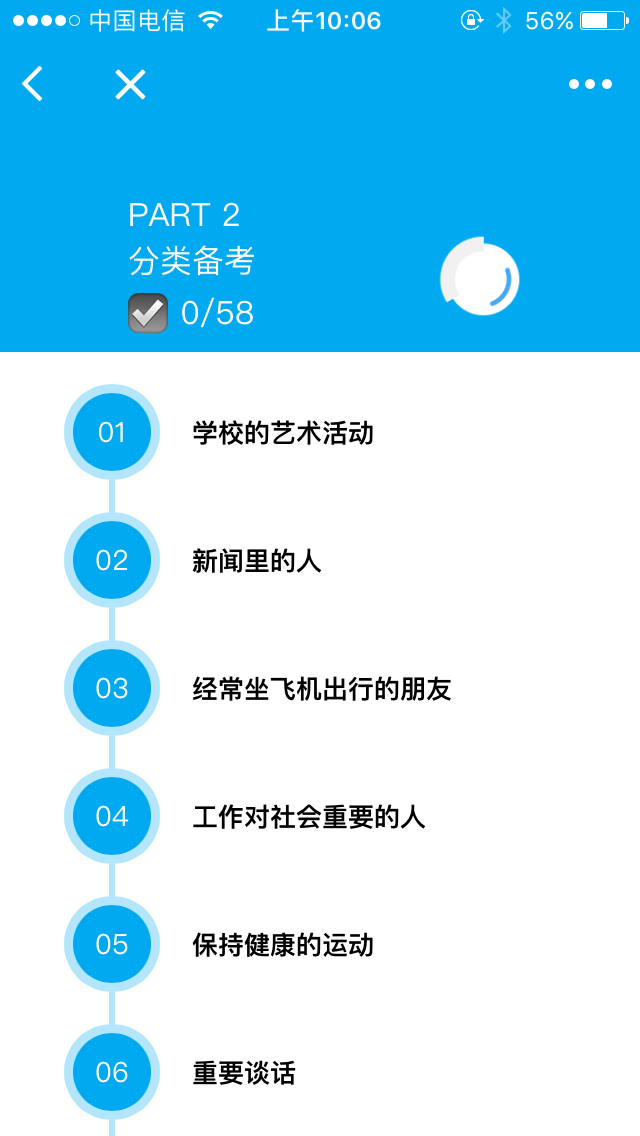Open topic 01 学校的艺术活动
640x1136 pixels.
click(x=282, y=433)
